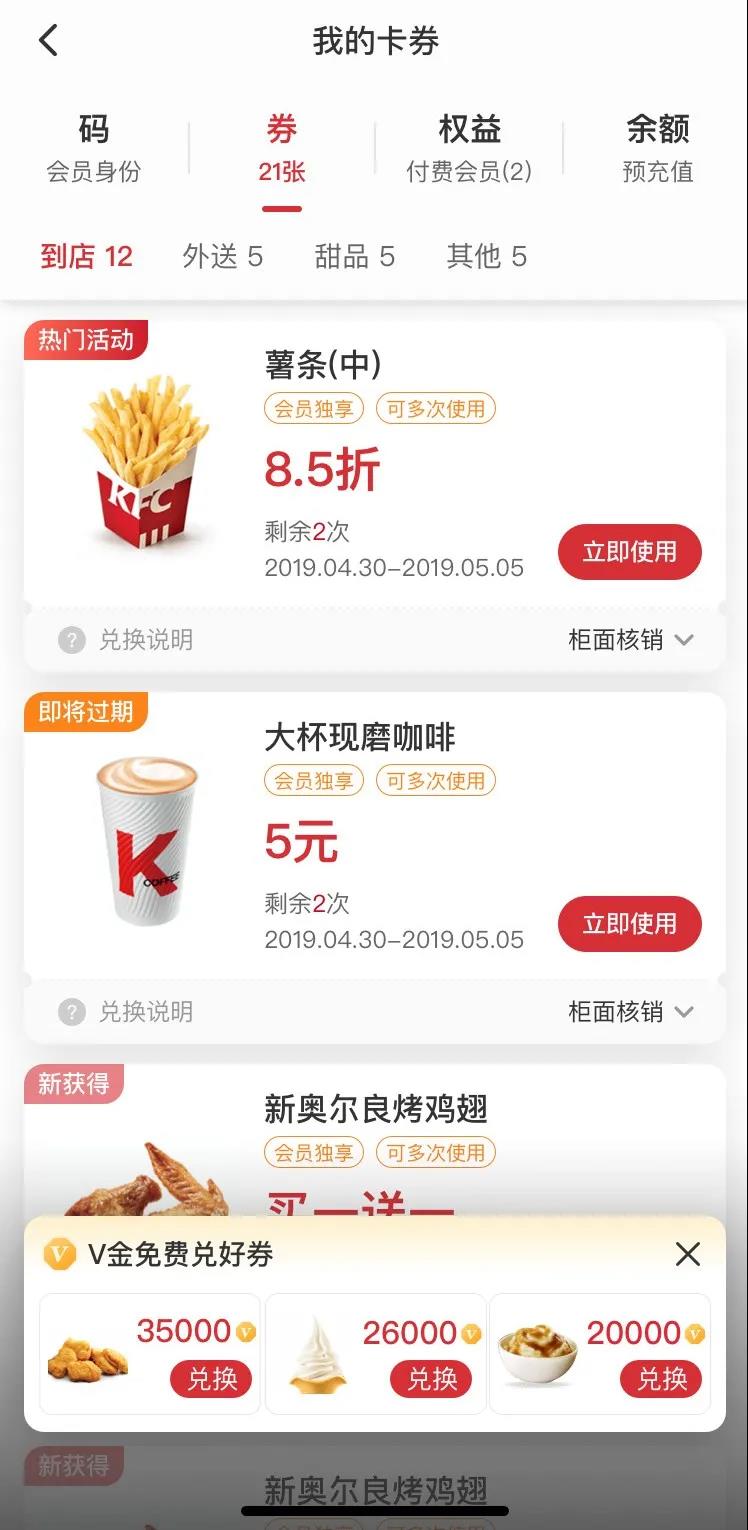This screenshot has height=1530, width=748.
Task: Switch to the 余额 prepaid balance tab
Action: coord(657,147)
